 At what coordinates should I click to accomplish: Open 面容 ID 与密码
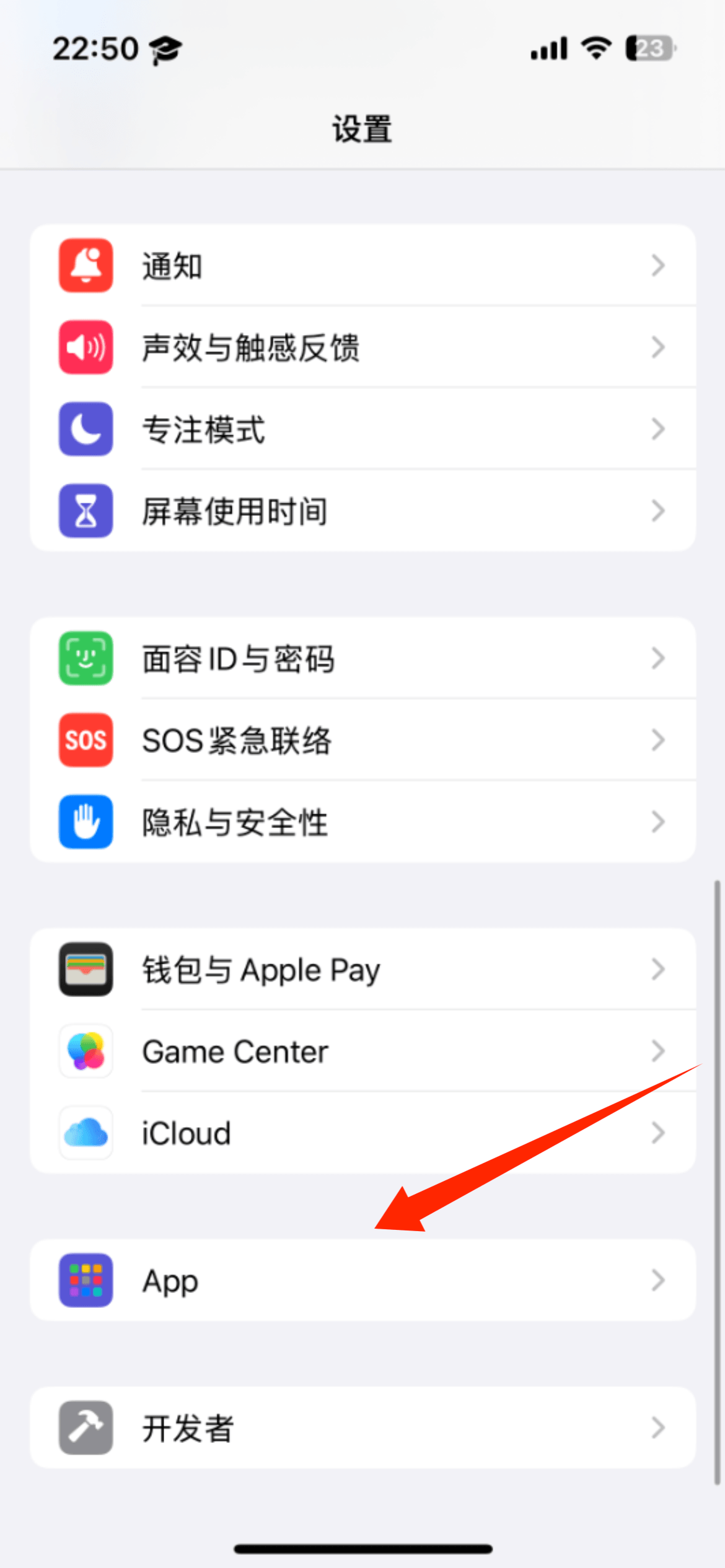coord(362,658)
